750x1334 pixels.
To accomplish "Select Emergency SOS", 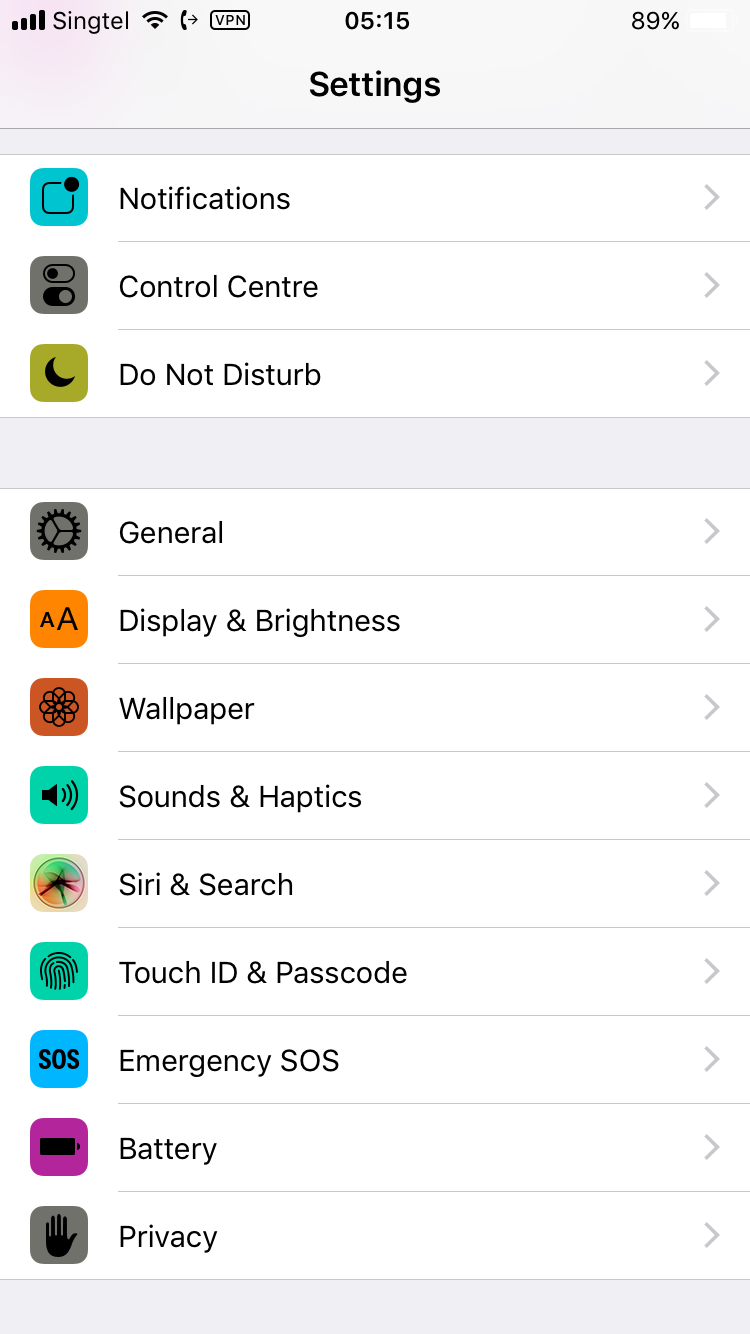I will coord(374,1060).
